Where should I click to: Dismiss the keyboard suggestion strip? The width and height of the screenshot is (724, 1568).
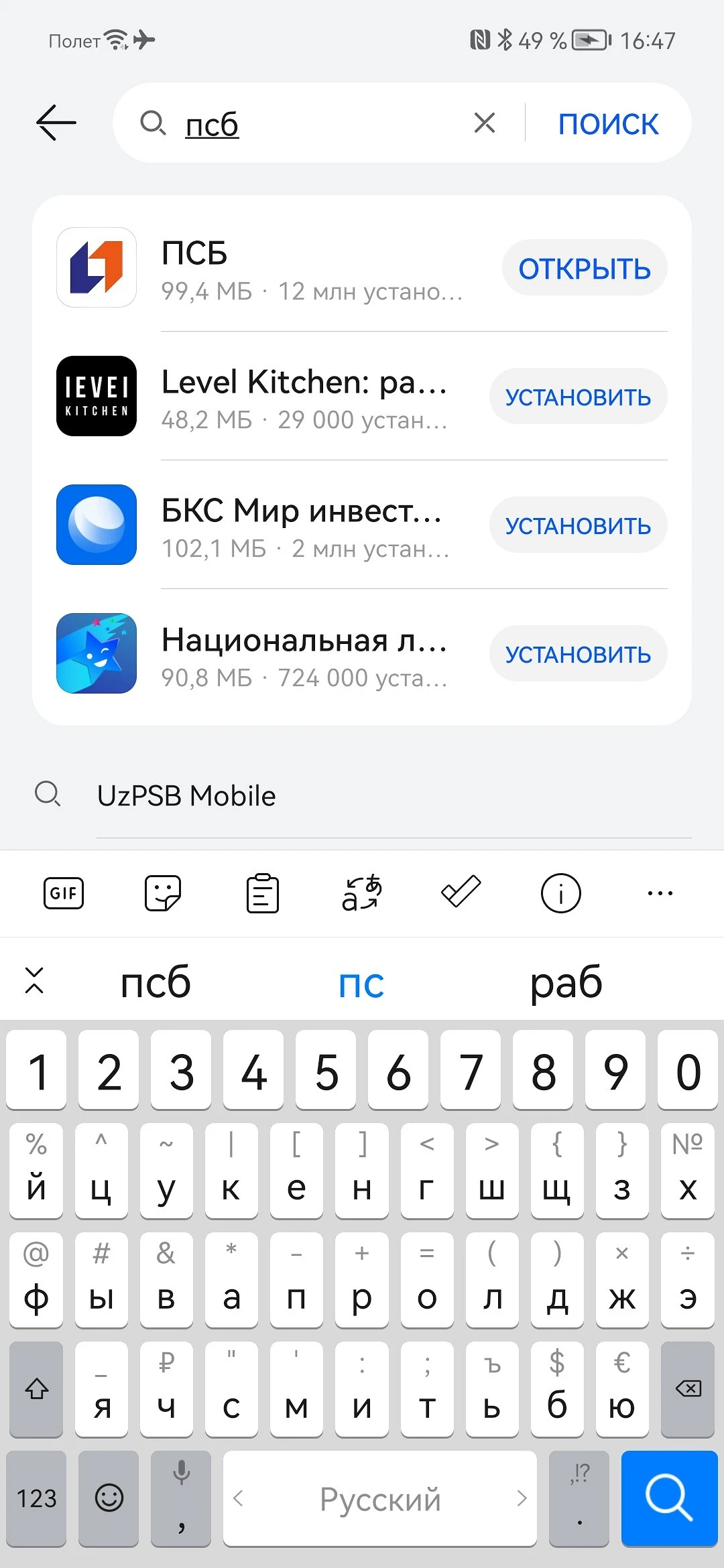click(x=34, y=981)
